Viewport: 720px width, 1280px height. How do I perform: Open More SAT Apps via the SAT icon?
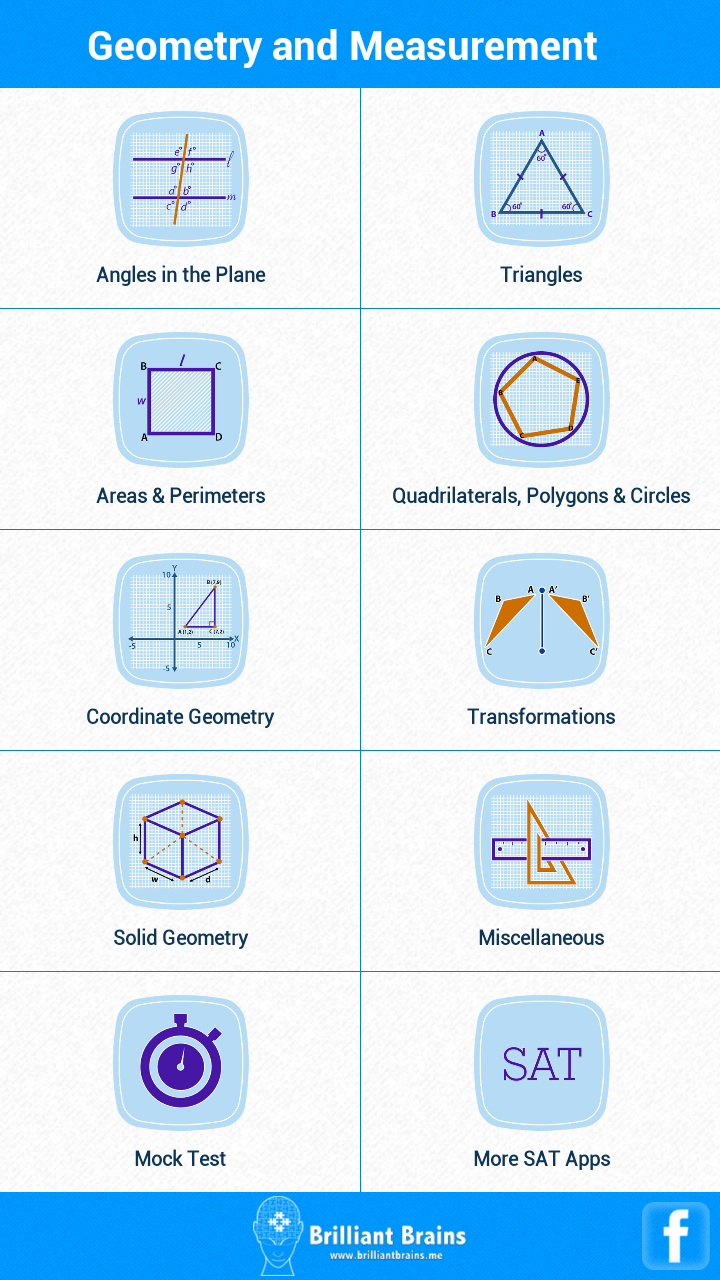coord(541,1063)
